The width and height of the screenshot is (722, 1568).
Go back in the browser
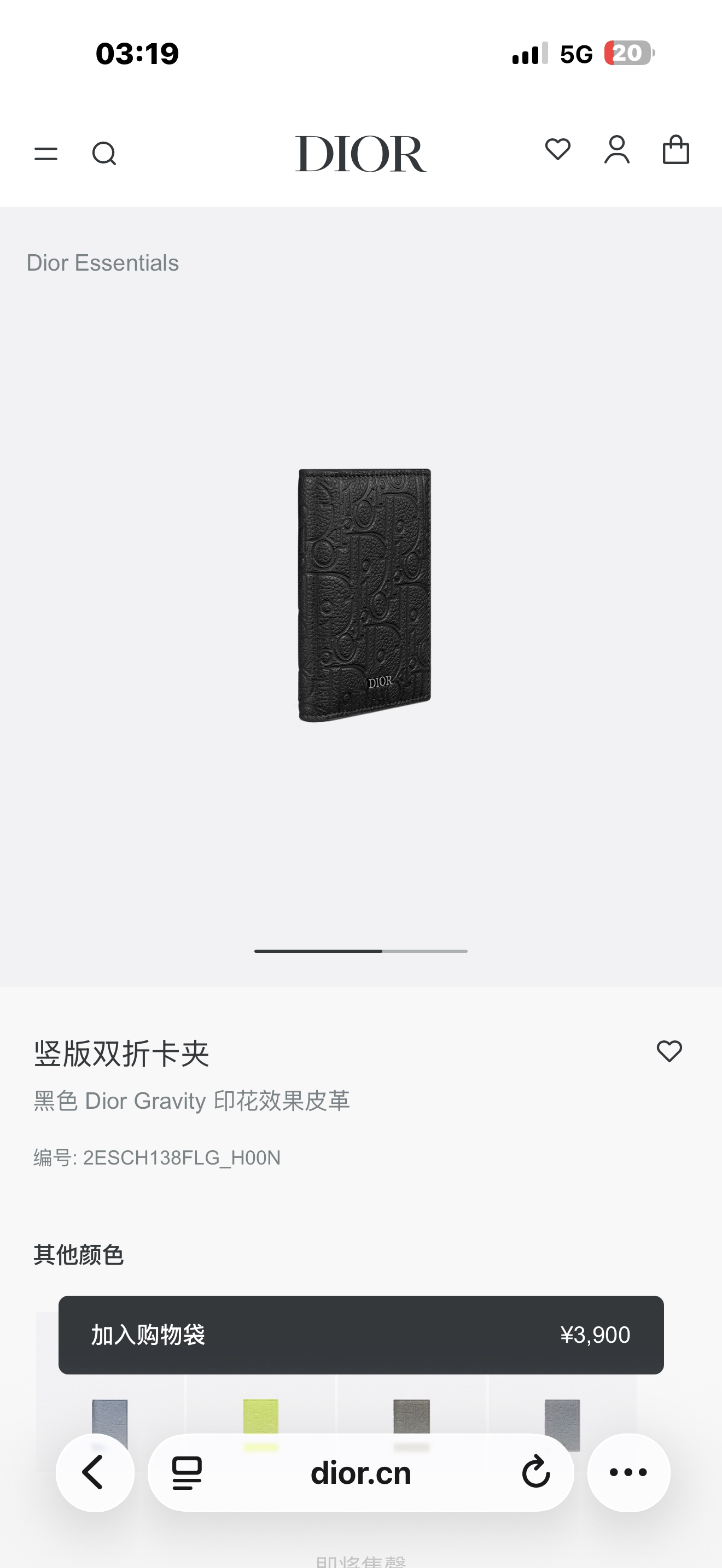pos(95,1473)
